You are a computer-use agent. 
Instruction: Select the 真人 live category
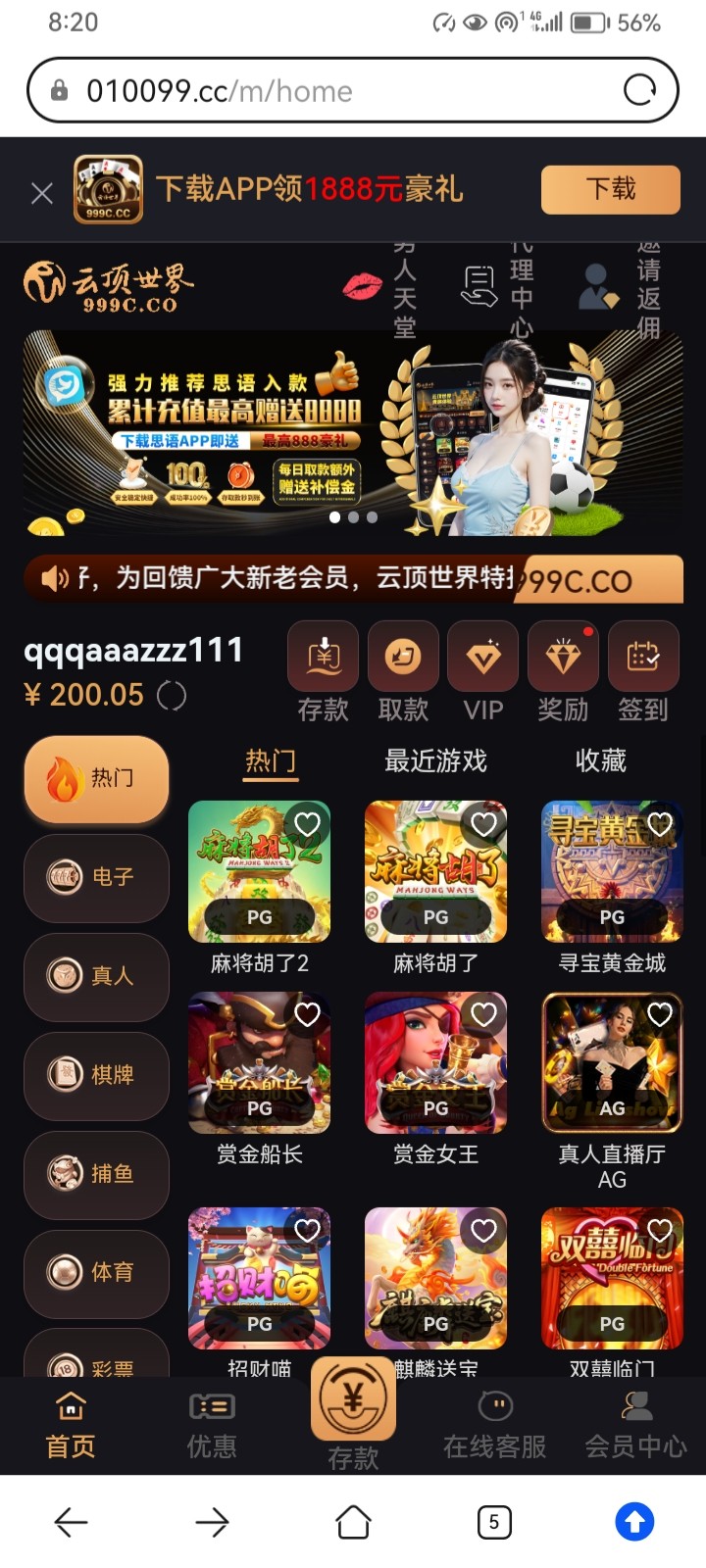pos(96,976)
